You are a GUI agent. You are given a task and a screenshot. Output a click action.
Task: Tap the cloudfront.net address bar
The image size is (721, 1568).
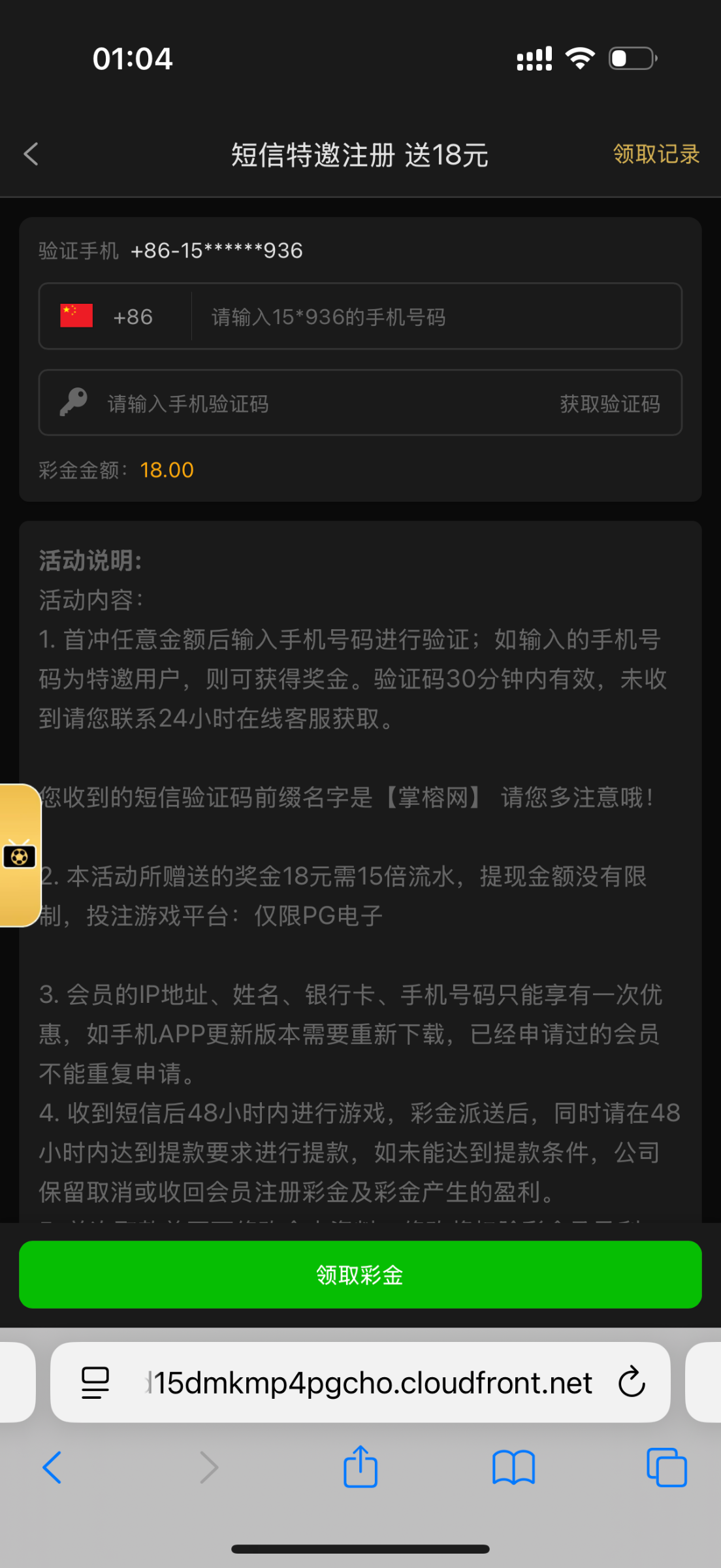point(368,1382)
